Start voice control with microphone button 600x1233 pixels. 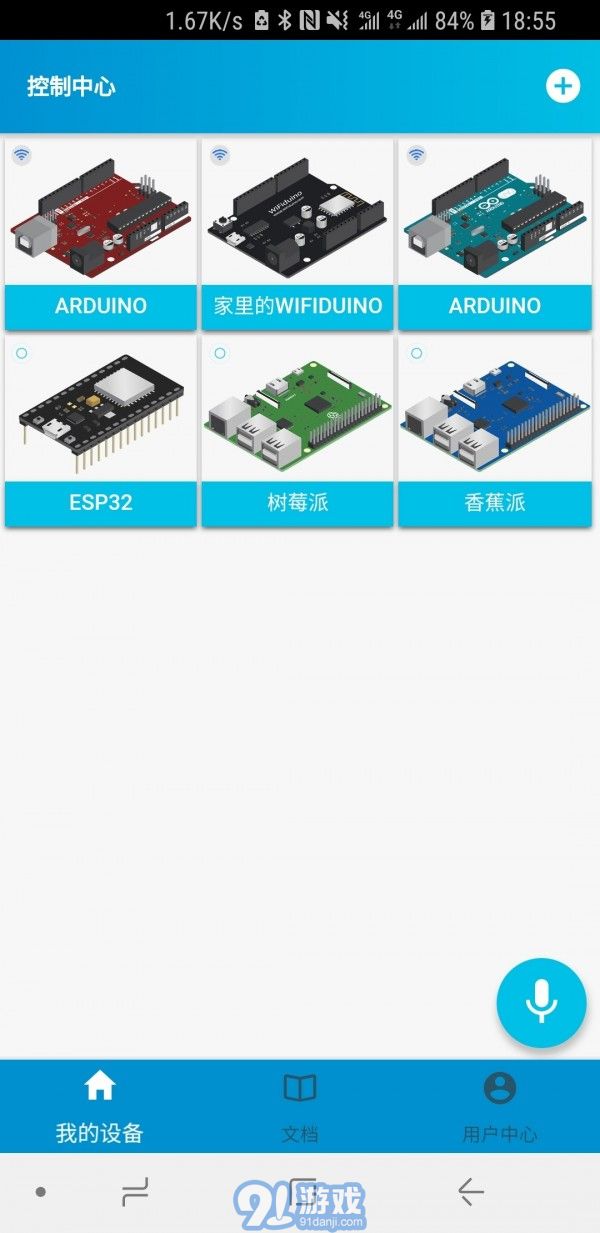pos(541,1002)
